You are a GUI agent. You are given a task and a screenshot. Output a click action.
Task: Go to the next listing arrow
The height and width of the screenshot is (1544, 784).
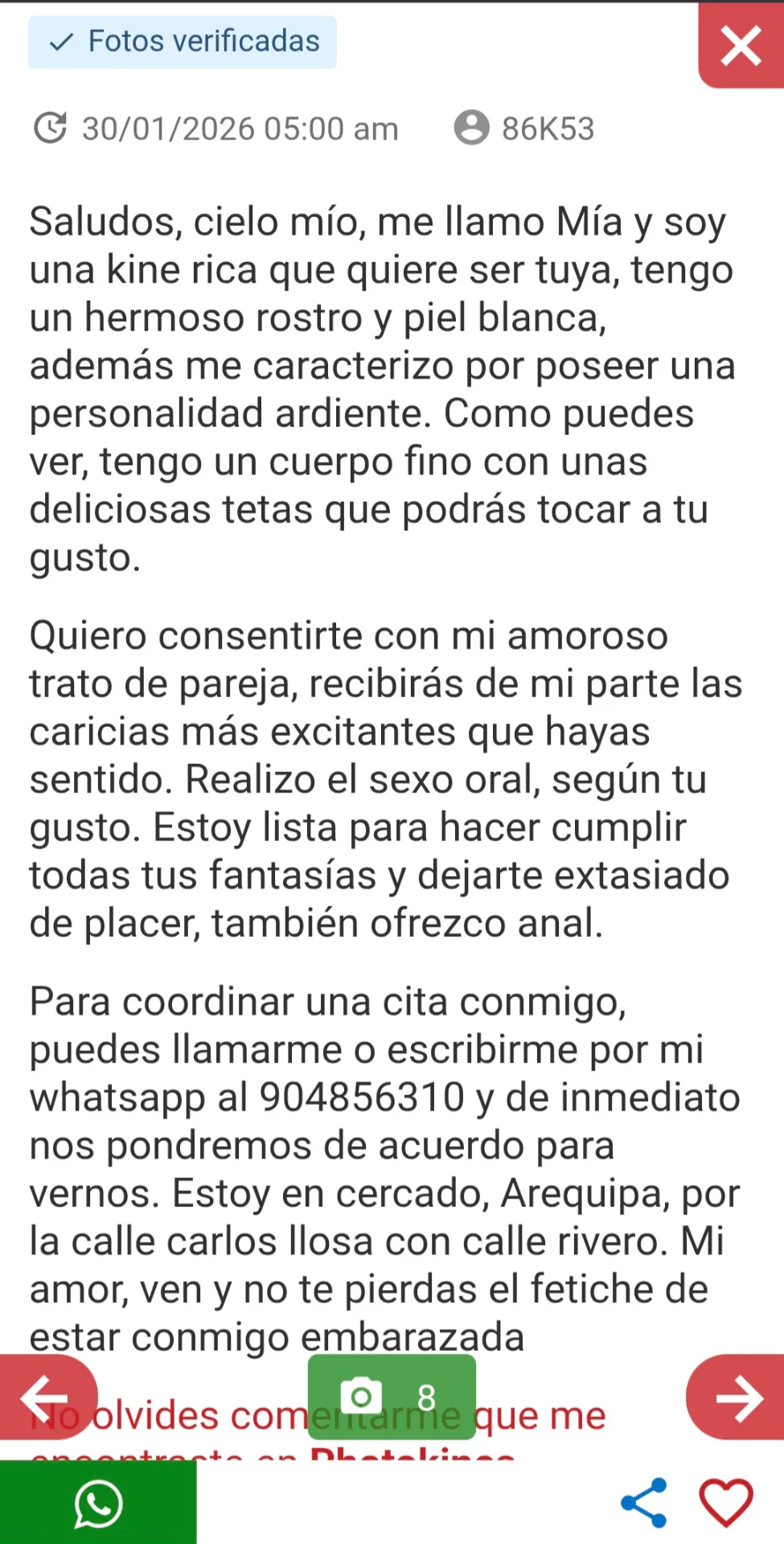(737, 1398)
